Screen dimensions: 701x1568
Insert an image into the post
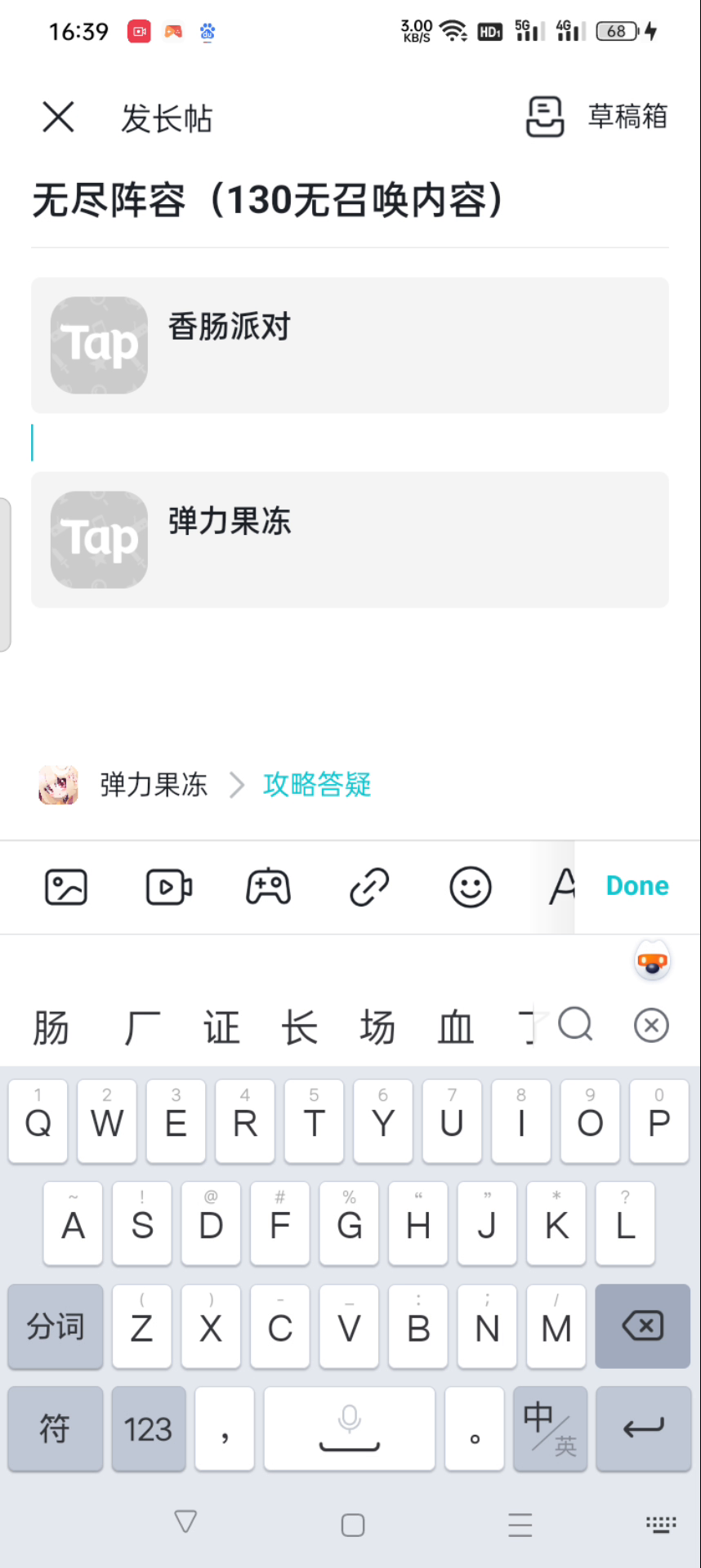coord(66,887)
